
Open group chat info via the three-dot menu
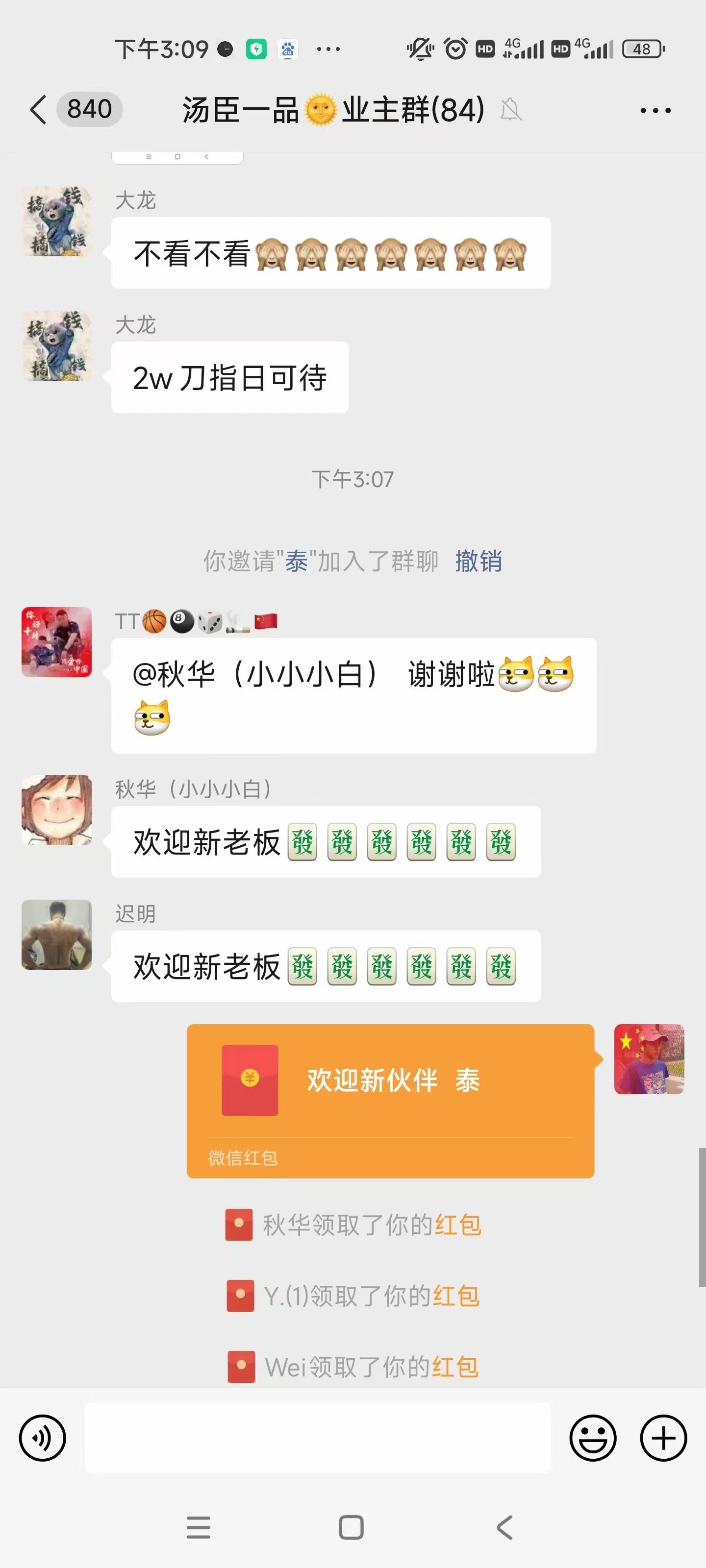tap(655, 110)
